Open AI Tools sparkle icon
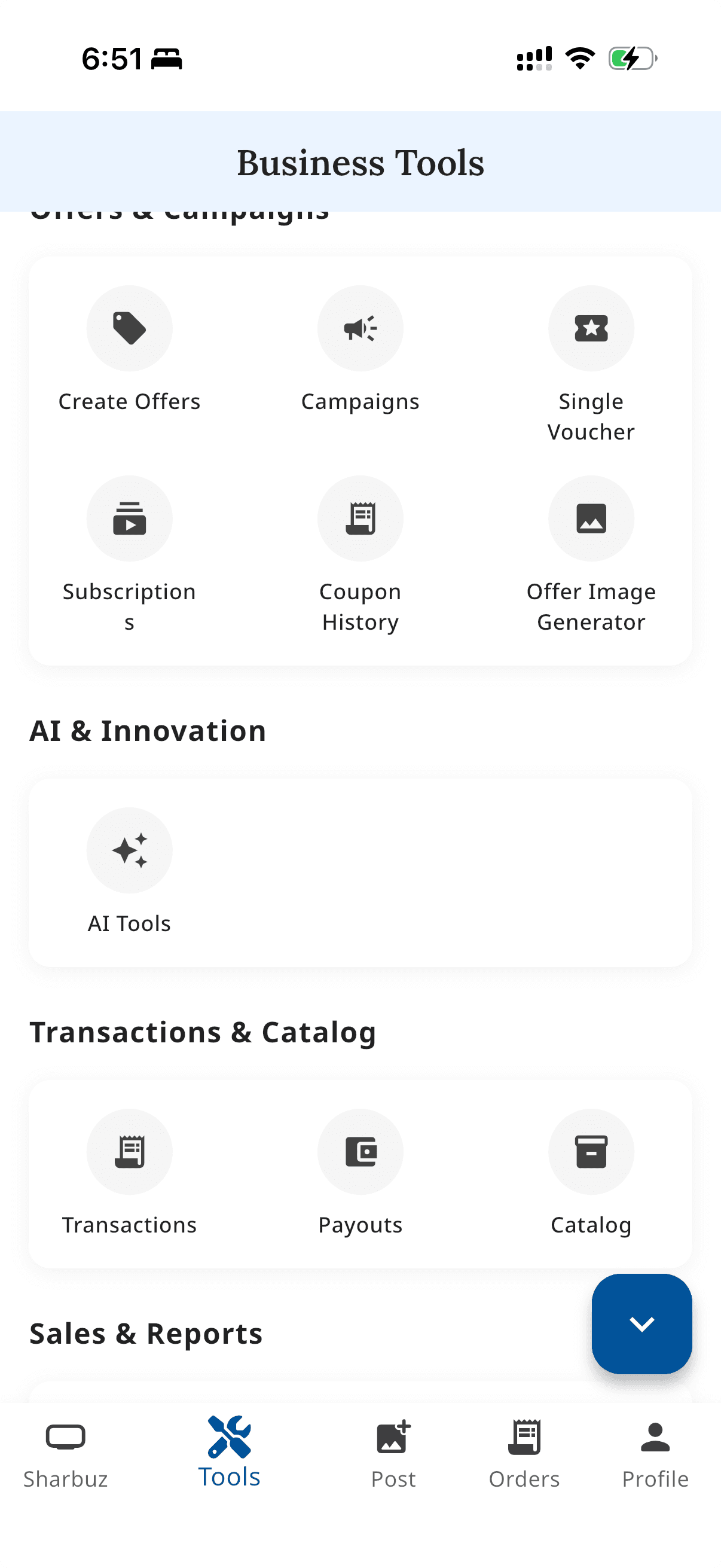The image size is (721, 1568). [129, 850]
